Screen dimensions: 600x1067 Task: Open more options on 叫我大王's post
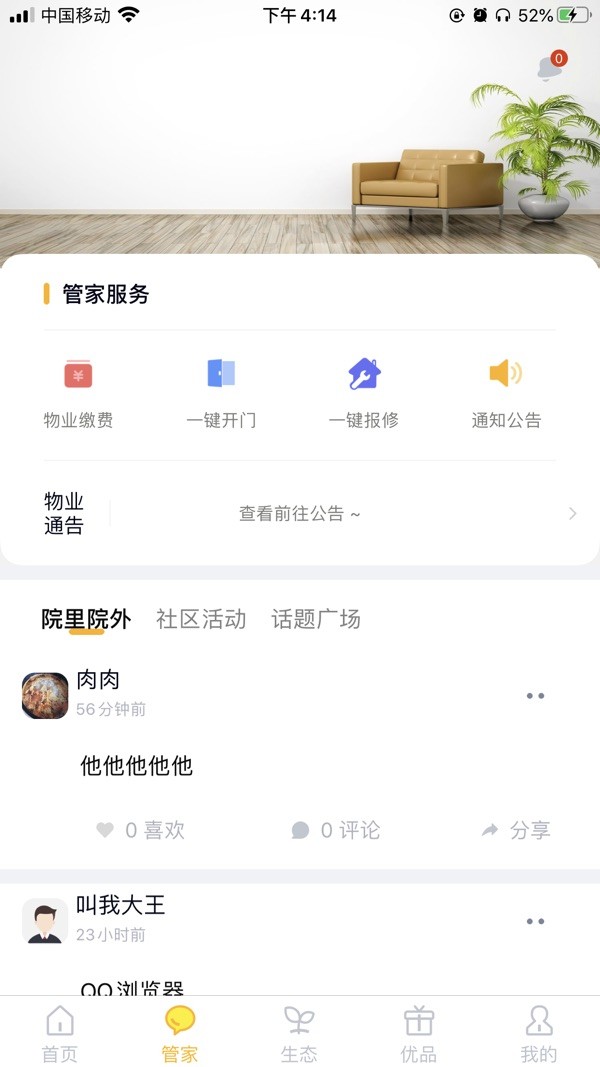(535, 921)
